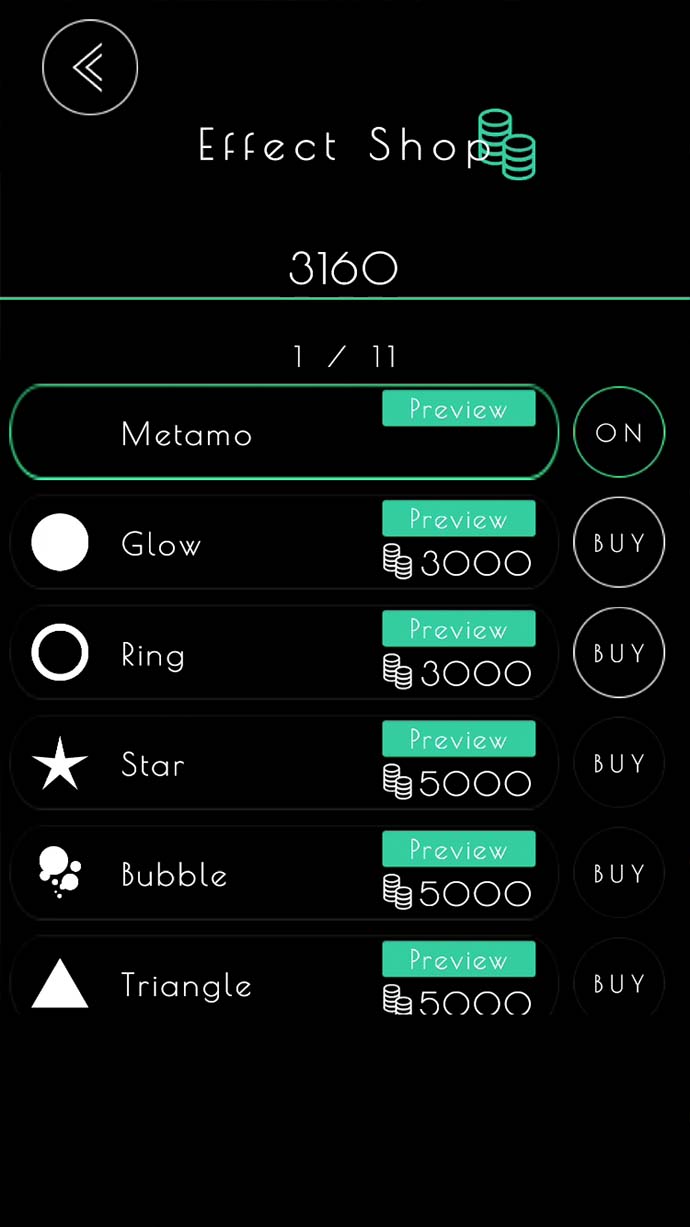Buy the Star effect
This screenshot has height=1227, width=690.
pos(619,762)
